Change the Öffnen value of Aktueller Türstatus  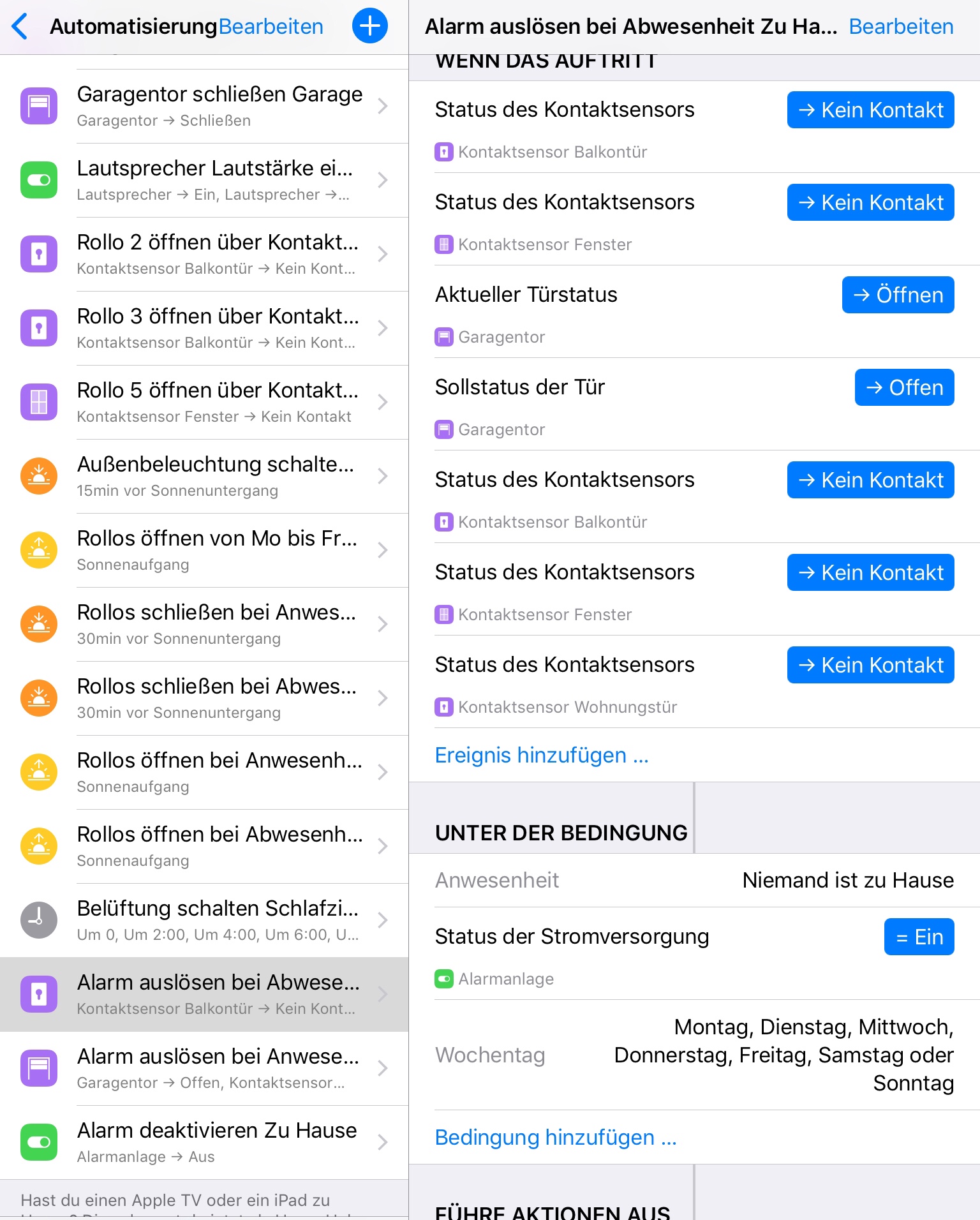pos(898,295)
